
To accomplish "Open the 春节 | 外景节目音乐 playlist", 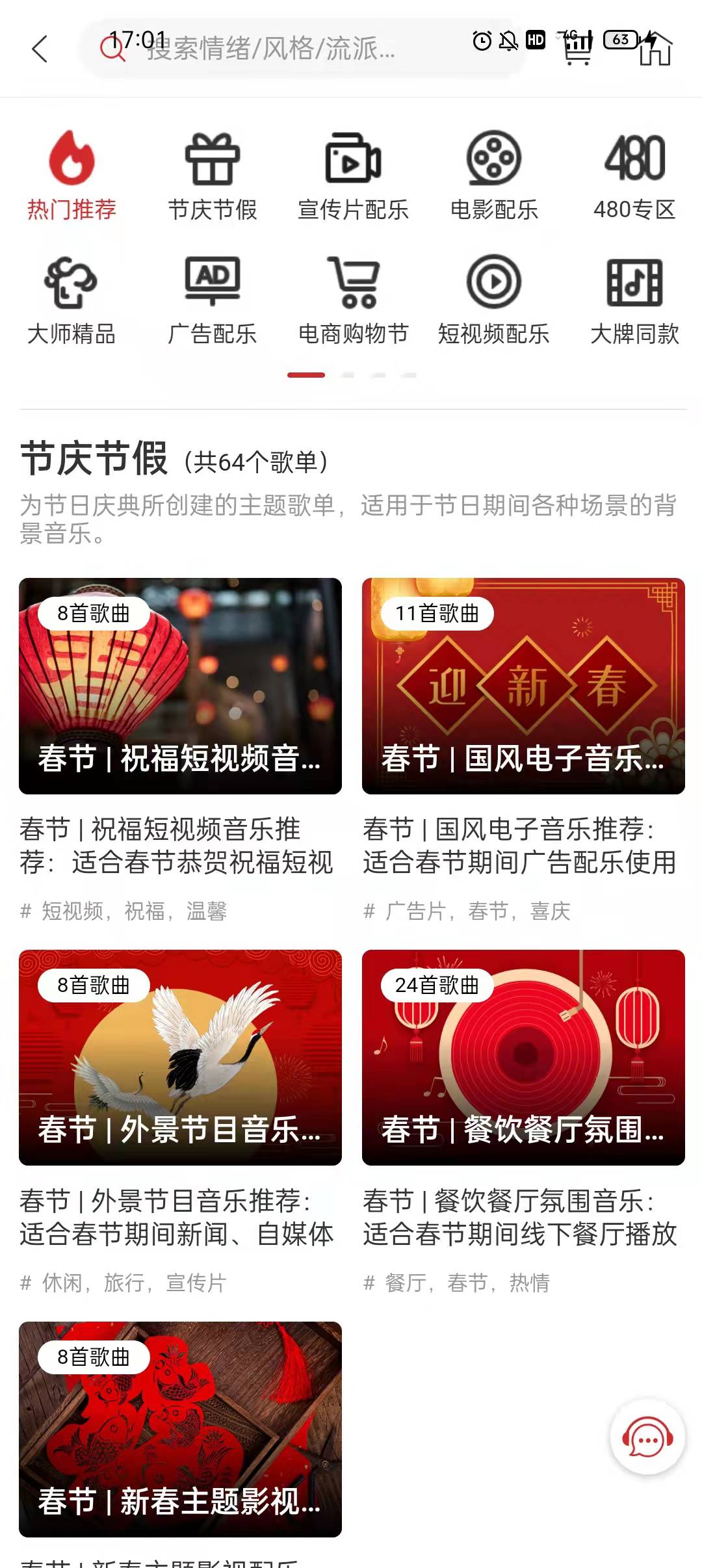I will pyautogui.click(x=180, y=1058).
